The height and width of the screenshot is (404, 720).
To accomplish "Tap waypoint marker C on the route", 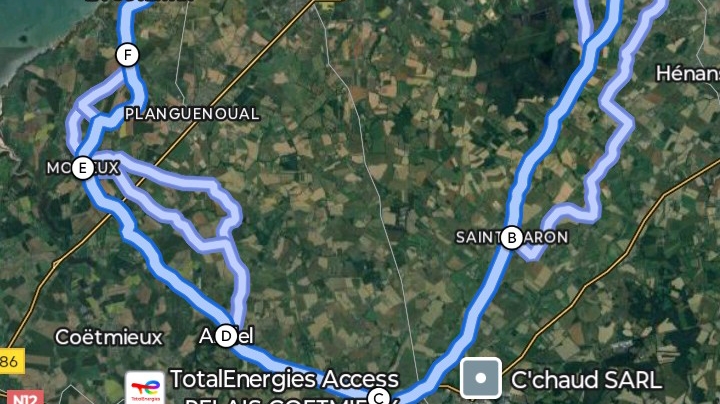I will coord(378,397).
